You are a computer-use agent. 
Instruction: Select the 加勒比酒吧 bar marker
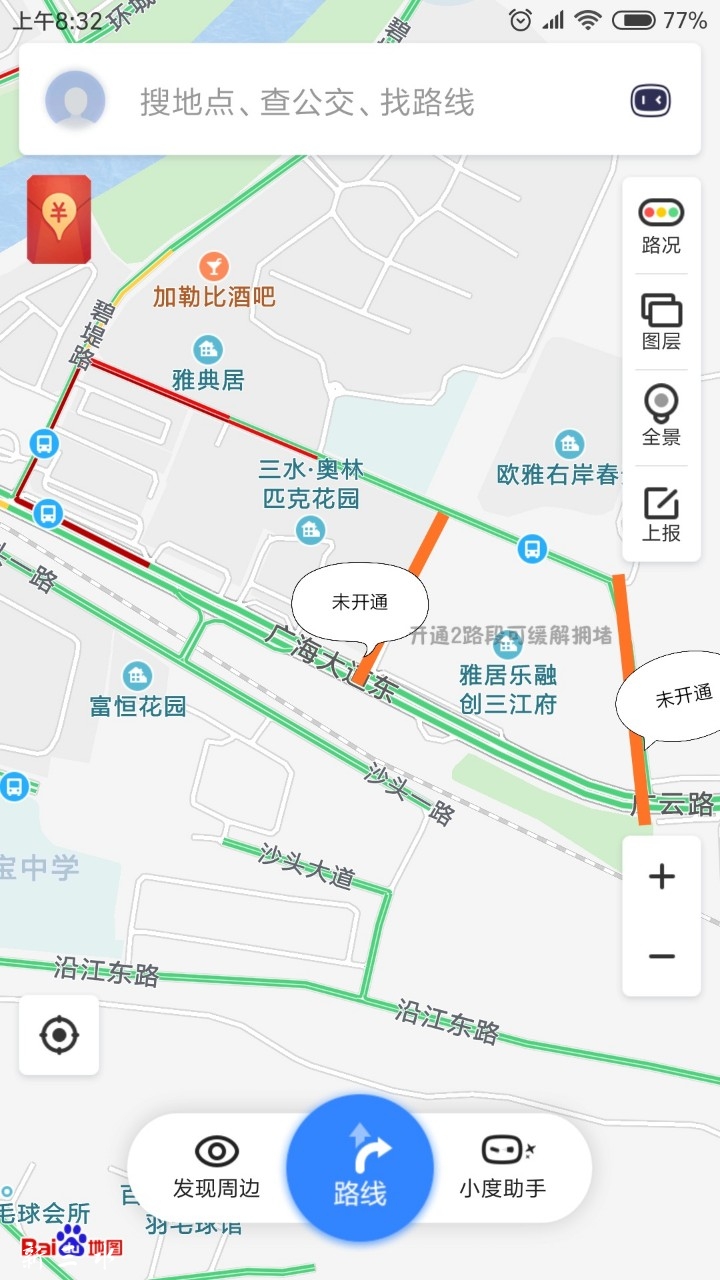pos(213,267)
